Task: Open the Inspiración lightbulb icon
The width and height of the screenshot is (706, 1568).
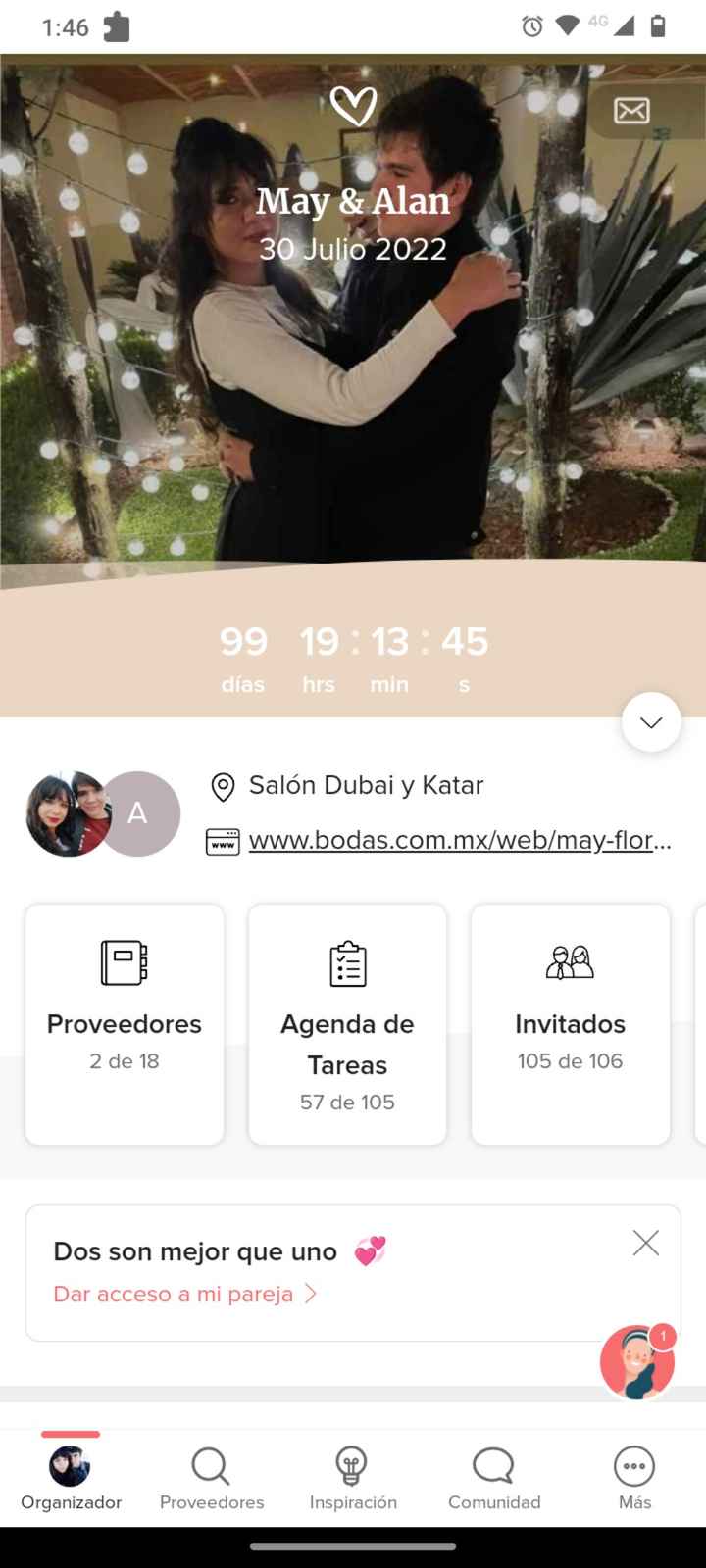Action: coord(352,1467)
